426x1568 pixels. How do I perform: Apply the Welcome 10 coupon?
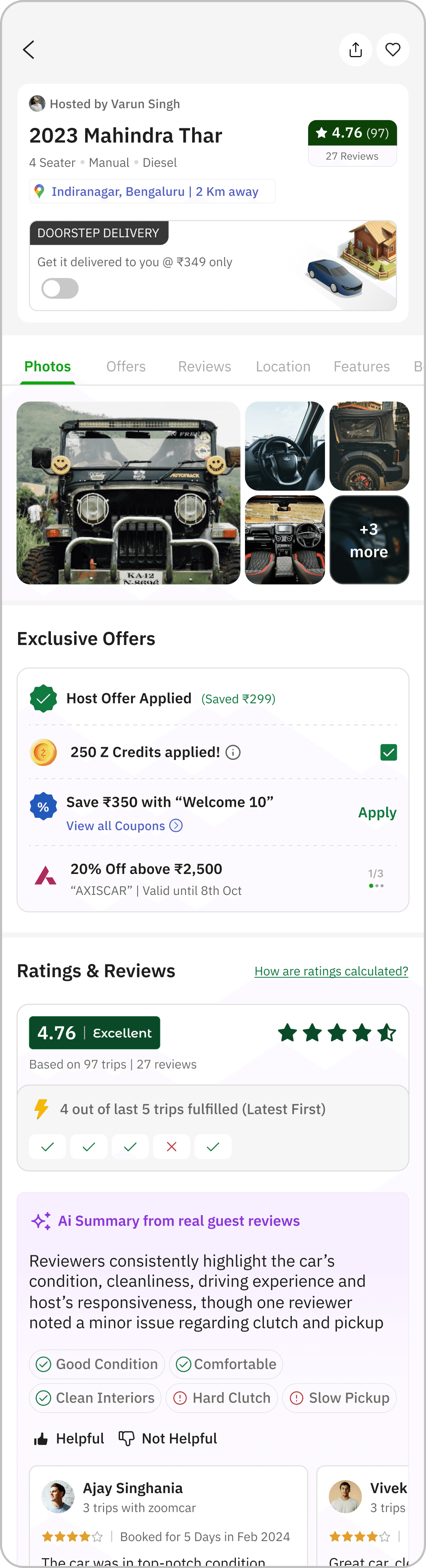tap(377, 812)
